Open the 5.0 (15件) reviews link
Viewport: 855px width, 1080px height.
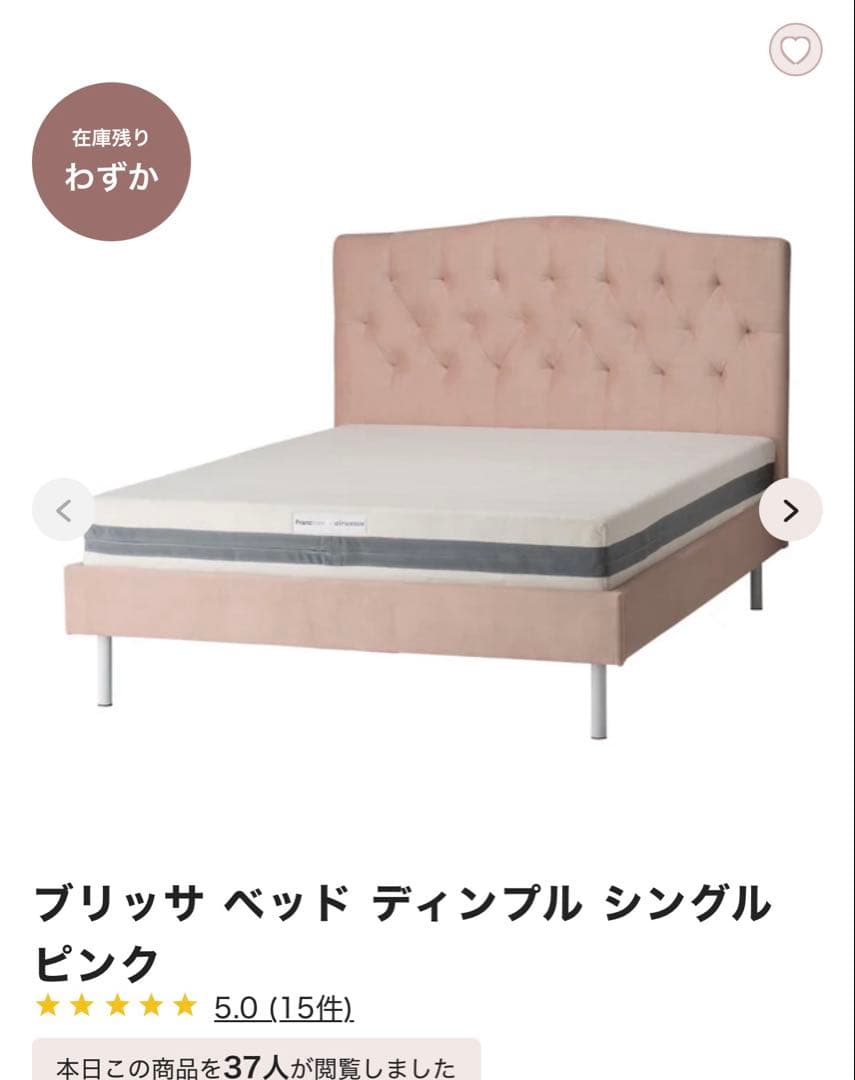pos(284,1006)
